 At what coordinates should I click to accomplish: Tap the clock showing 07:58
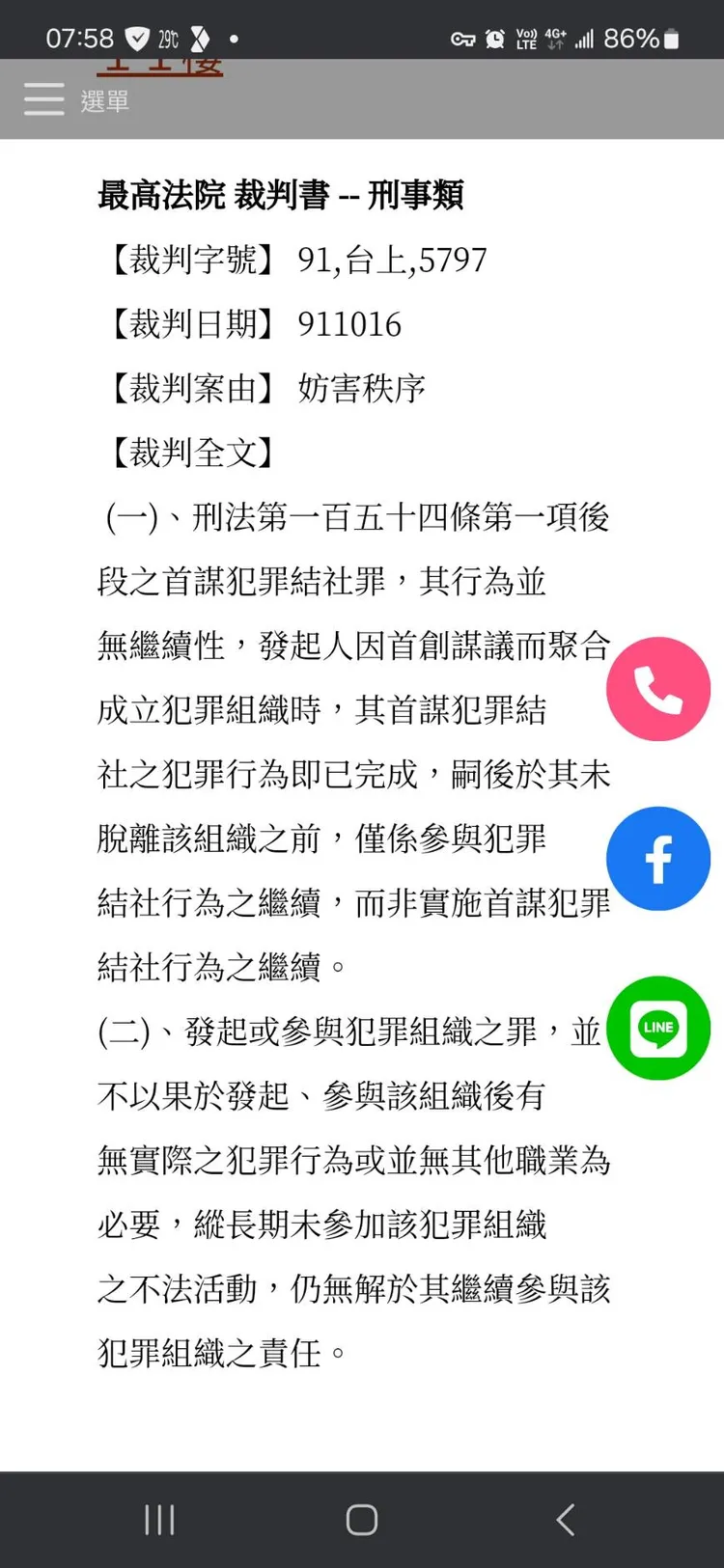pyautogui.click(x=81, y=39)
